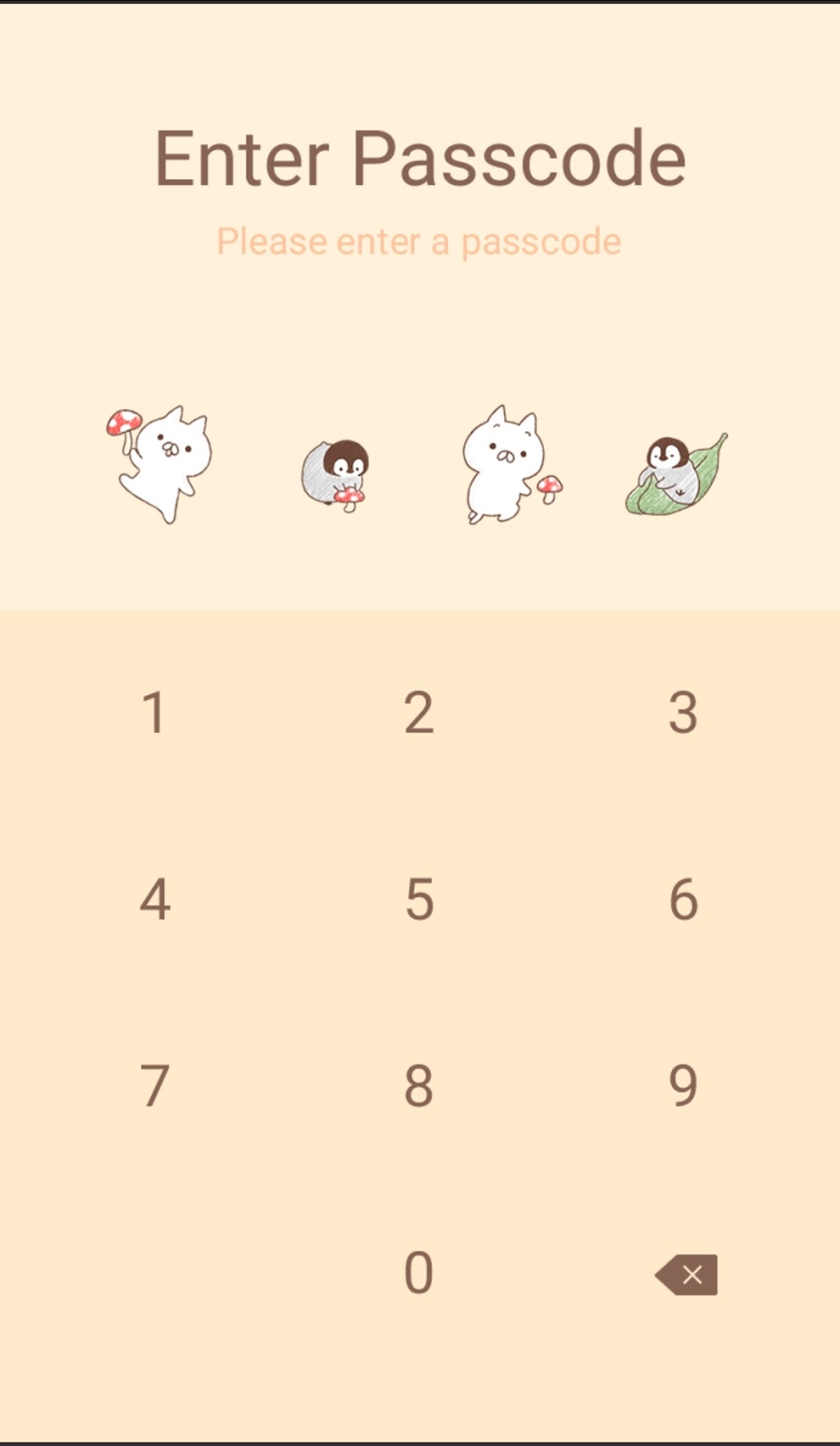Viewport: 840px width, 1446px height.
Task: Tap the 5 key
Action: [419, 899]
